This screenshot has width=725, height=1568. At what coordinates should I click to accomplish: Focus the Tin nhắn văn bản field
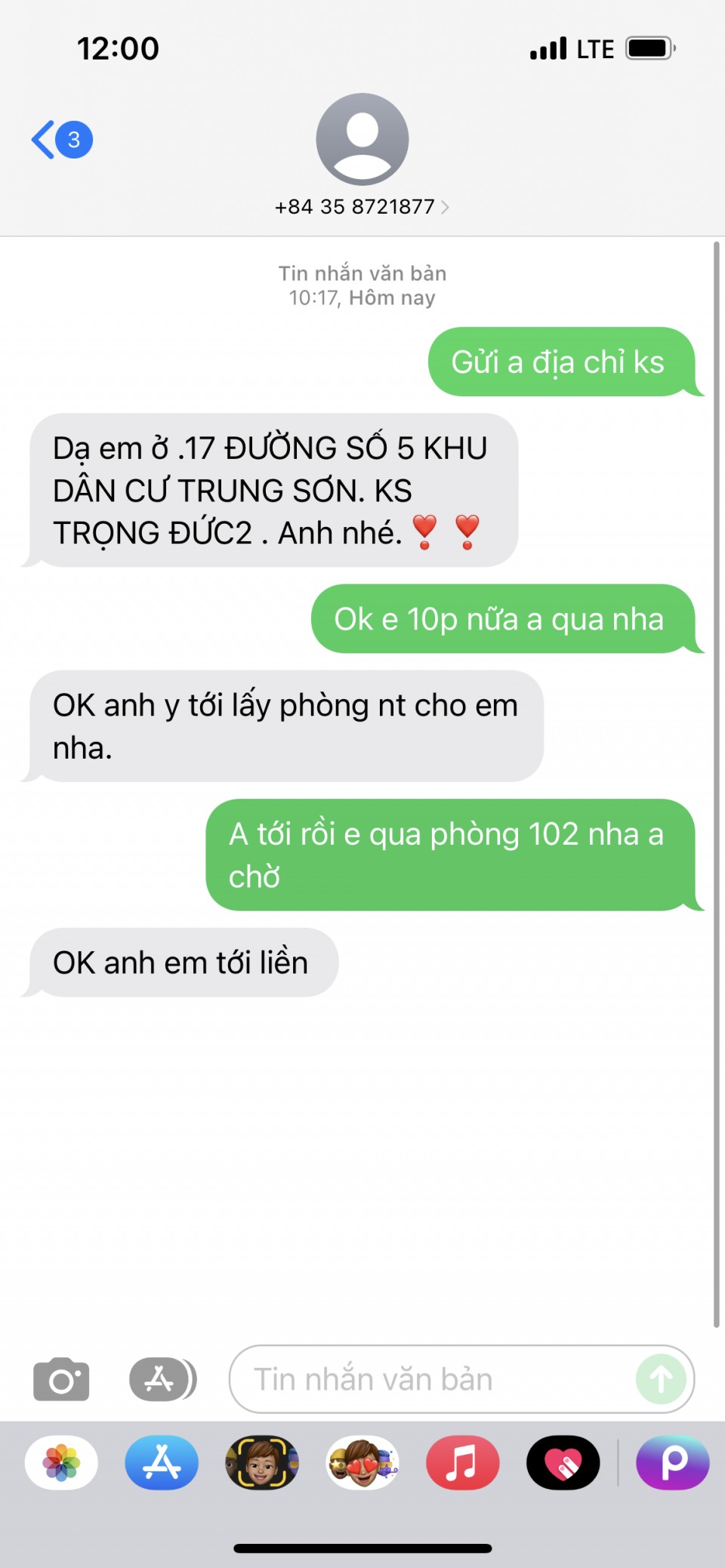point(438,1379)
